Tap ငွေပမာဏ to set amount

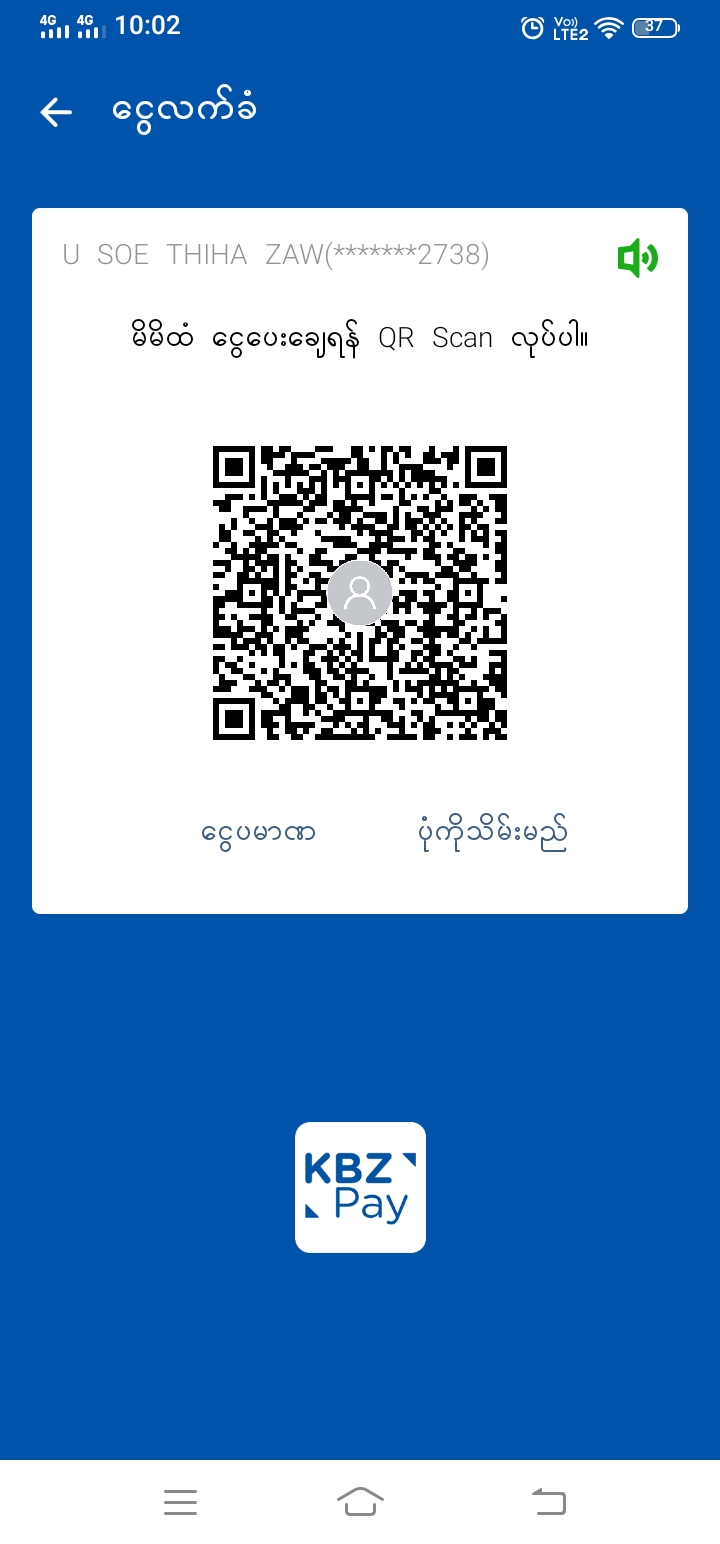click(x=258, y=832)
